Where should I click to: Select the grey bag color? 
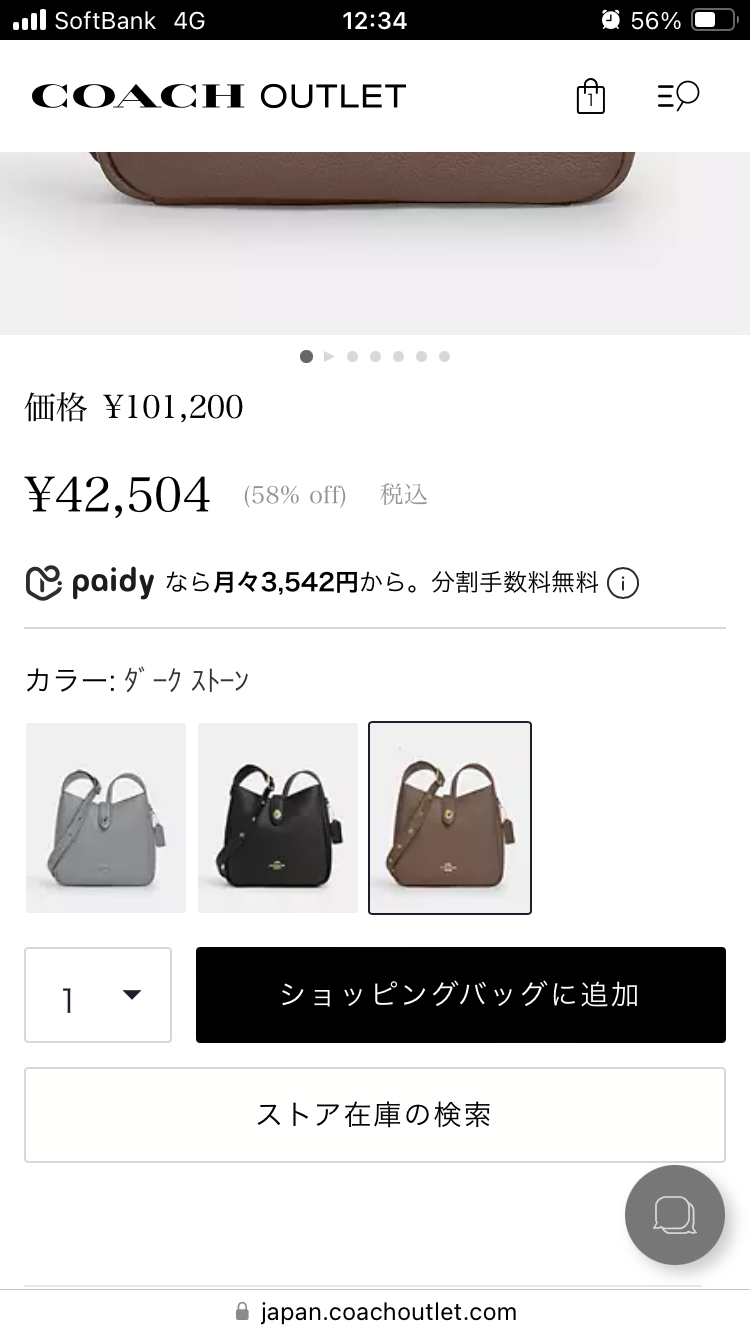coord(106,817)
